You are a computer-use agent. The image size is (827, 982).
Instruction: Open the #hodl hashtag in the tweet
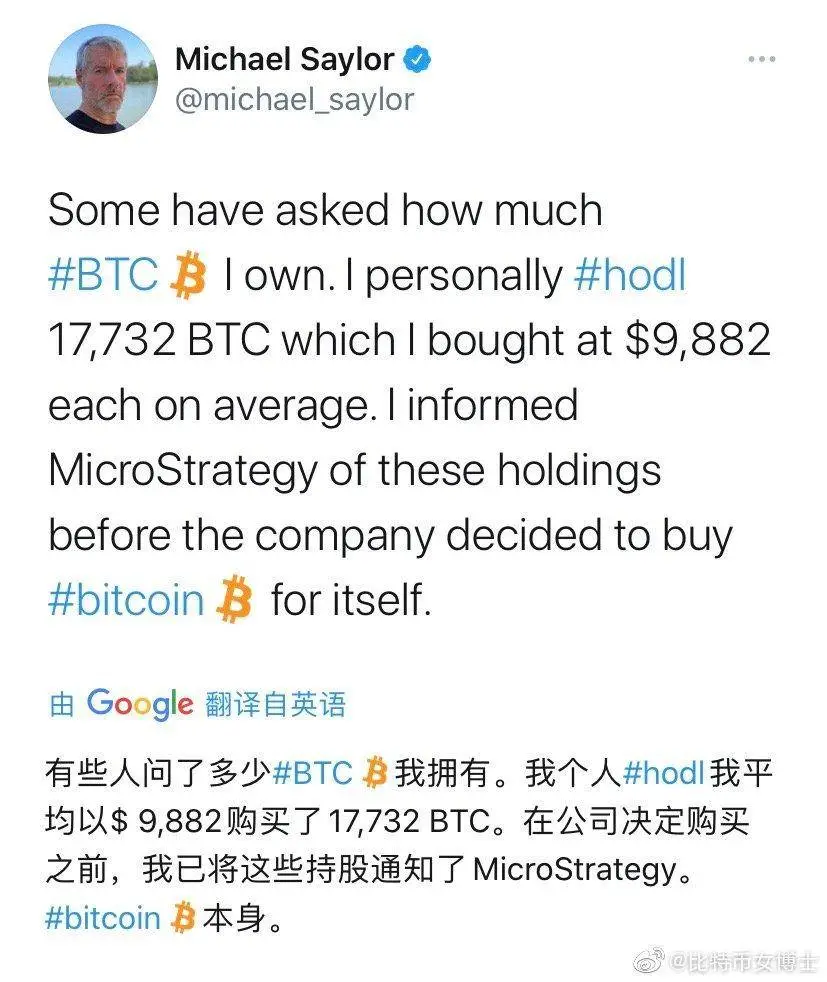[630, 276]
